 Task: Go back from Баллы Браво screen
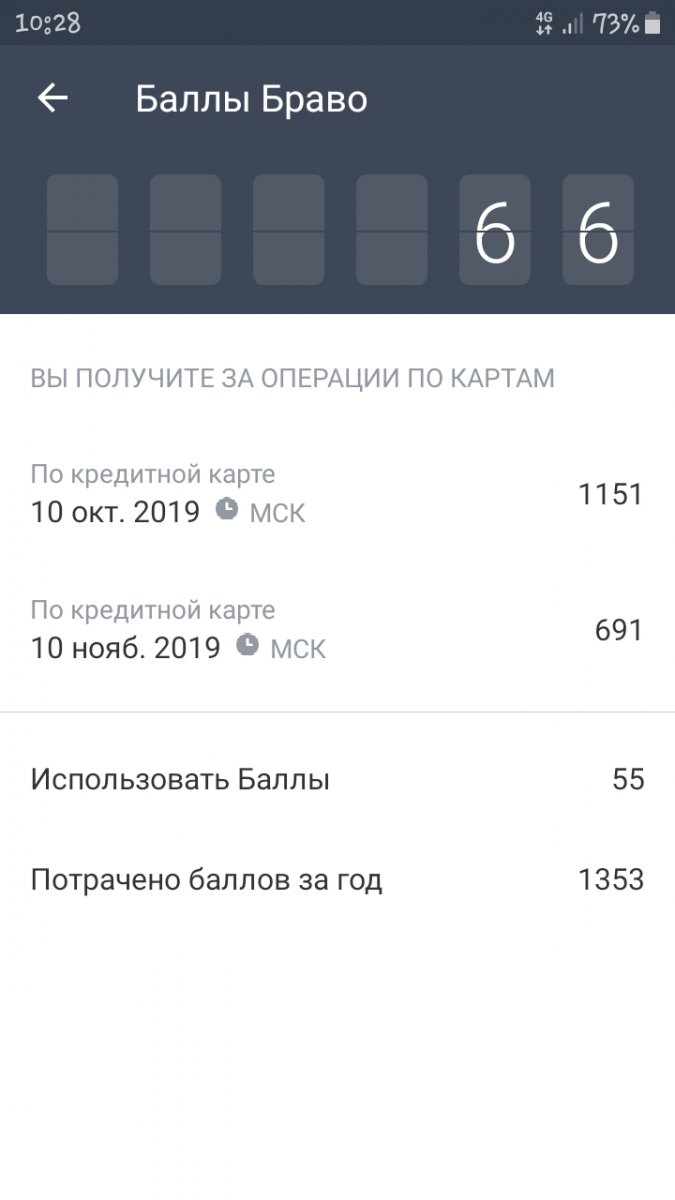[x=53, y=98]
